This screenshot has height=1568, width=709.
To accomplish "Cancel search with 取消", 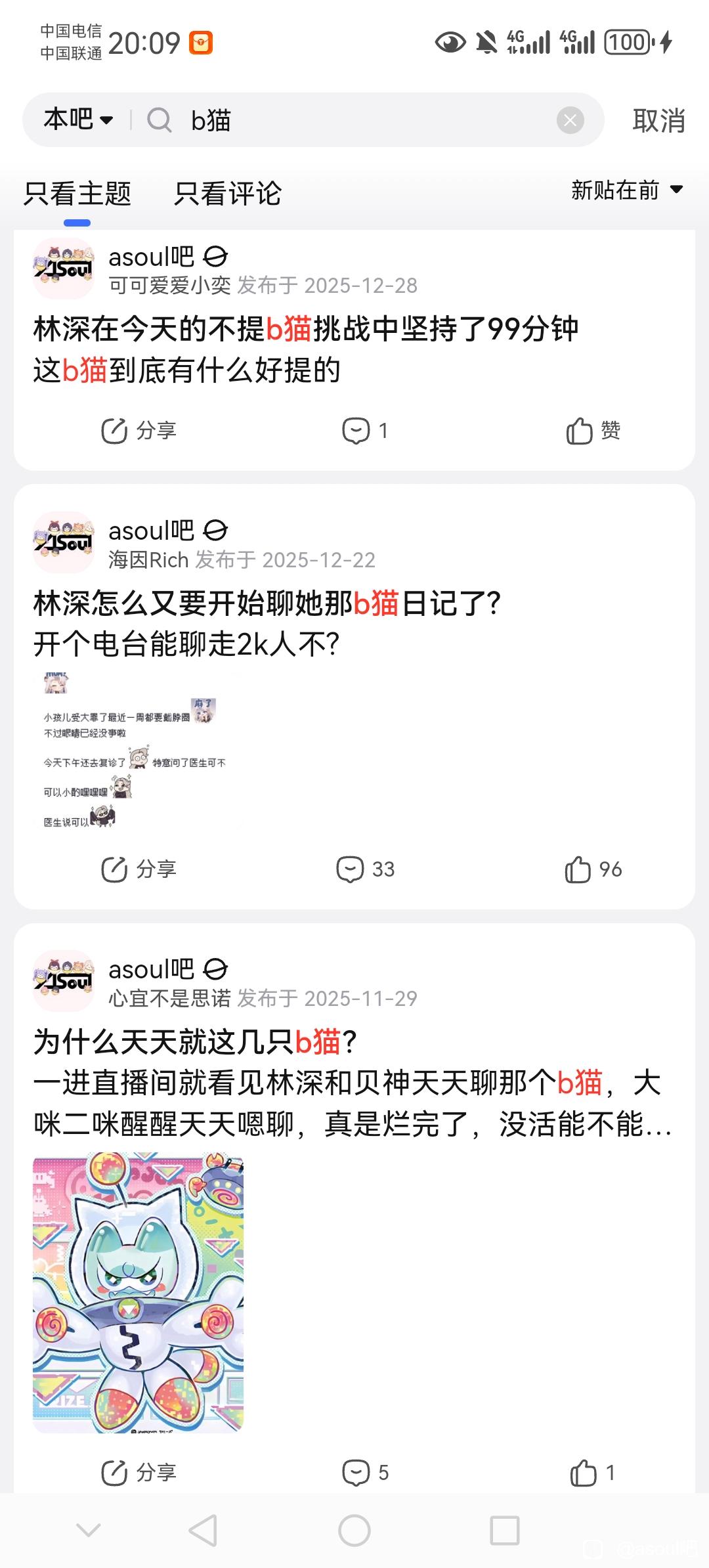I will [658, 121].
